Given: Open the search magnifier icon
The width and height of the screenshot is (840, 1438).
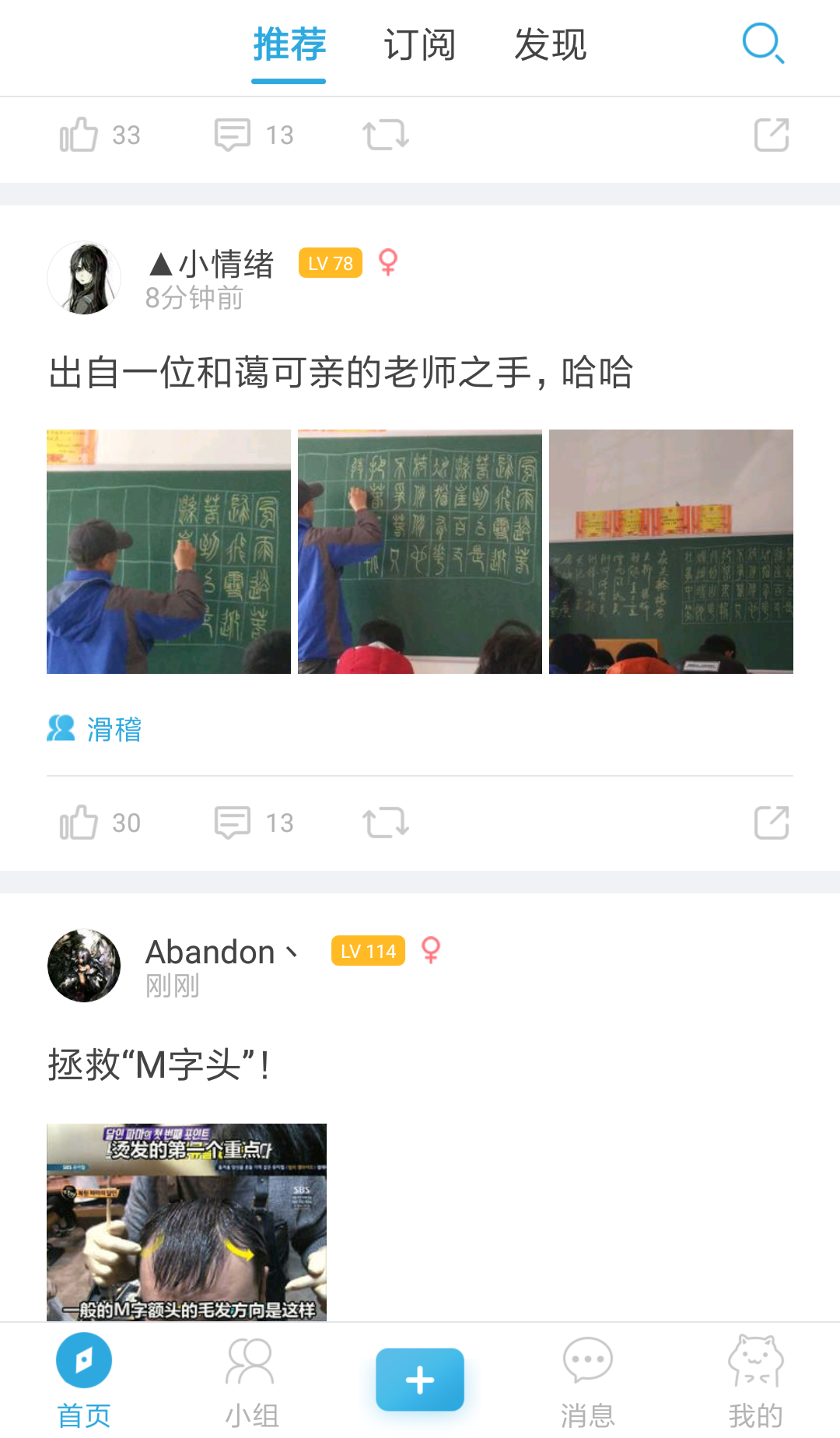Looking at the screenshot, I should coord(763,44).
